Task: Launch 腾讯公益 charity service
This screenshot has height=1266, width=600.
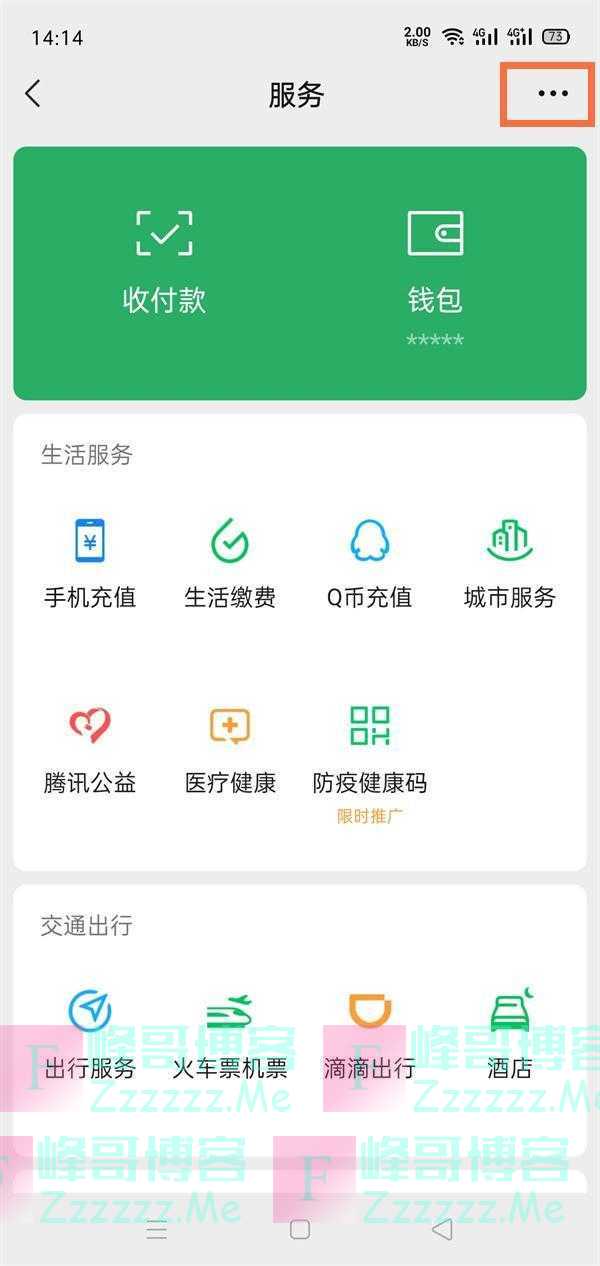Action: pyautogui.click(x=90, y=748)
